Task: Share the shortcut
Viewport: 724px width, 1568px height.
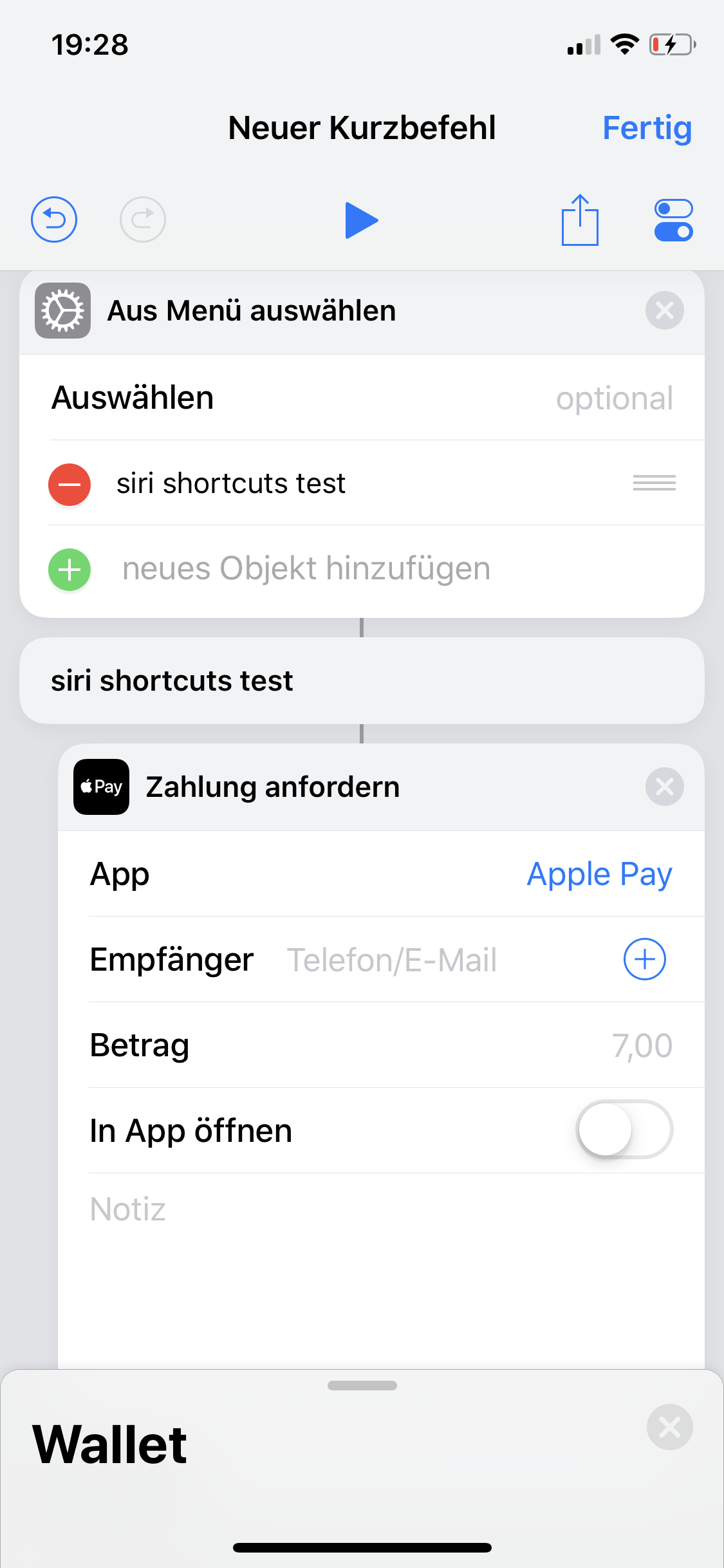Action: tap(580, 220)
